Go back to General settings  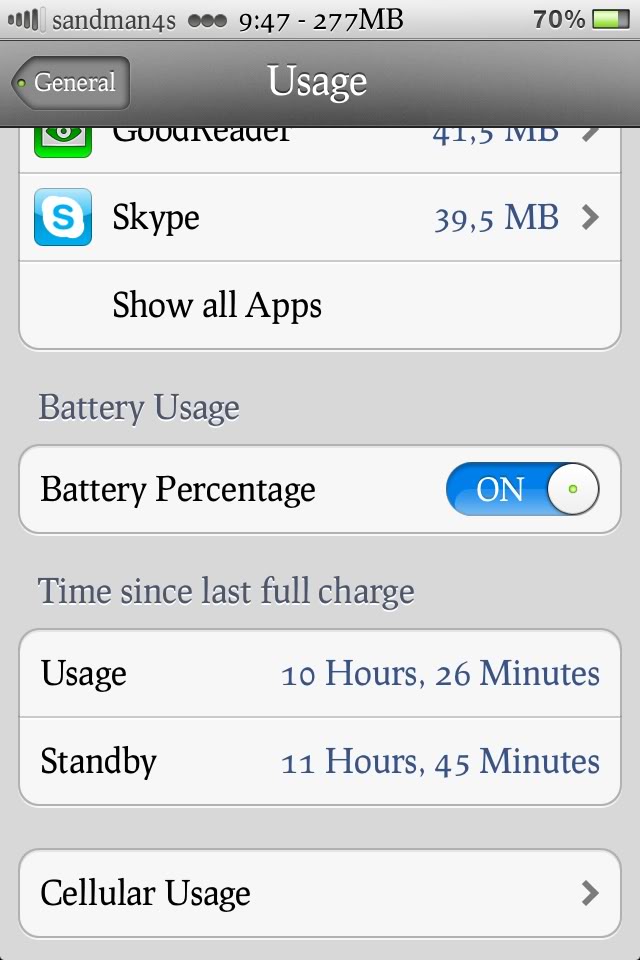pyautogui.click(x=72, y=83)
